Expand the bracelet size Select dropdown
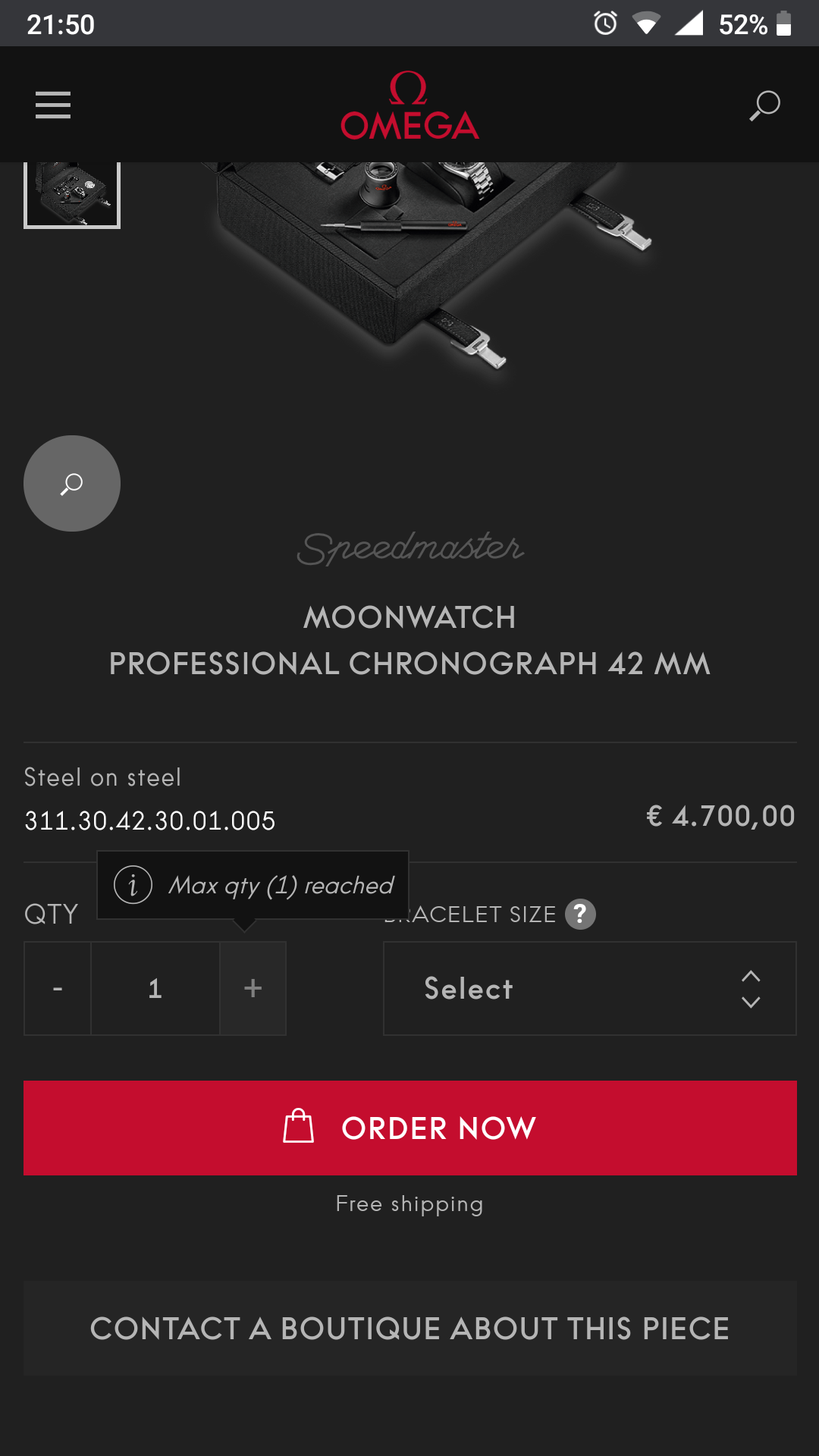The height and width of the screenshot is (1456, 819). coord(590,988)
